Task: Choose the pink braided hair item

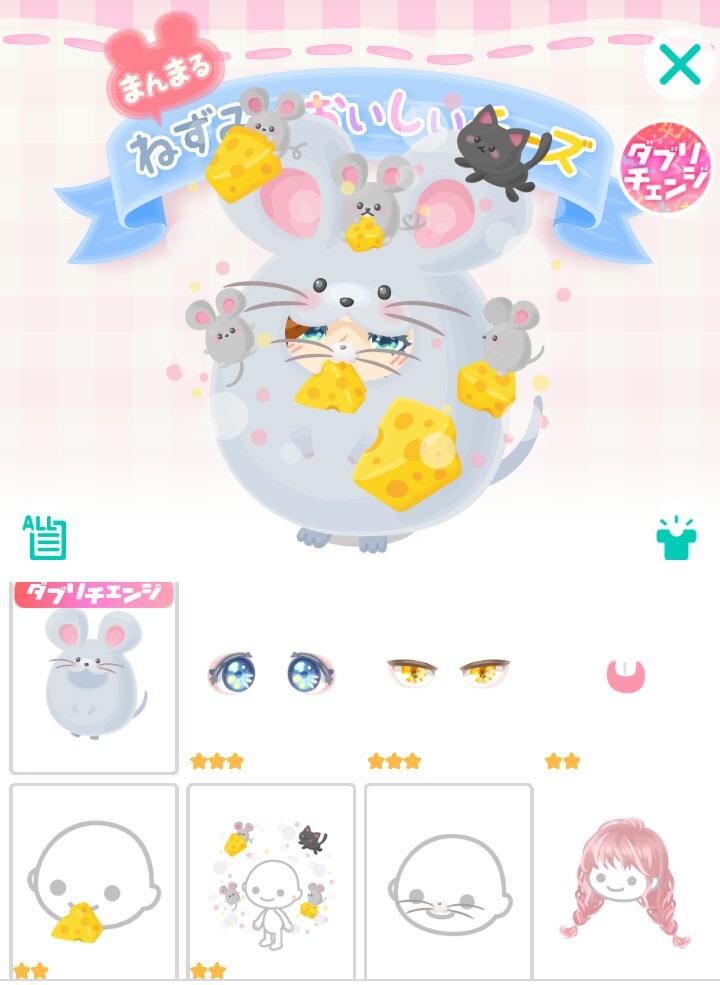Action: (626, 882)
